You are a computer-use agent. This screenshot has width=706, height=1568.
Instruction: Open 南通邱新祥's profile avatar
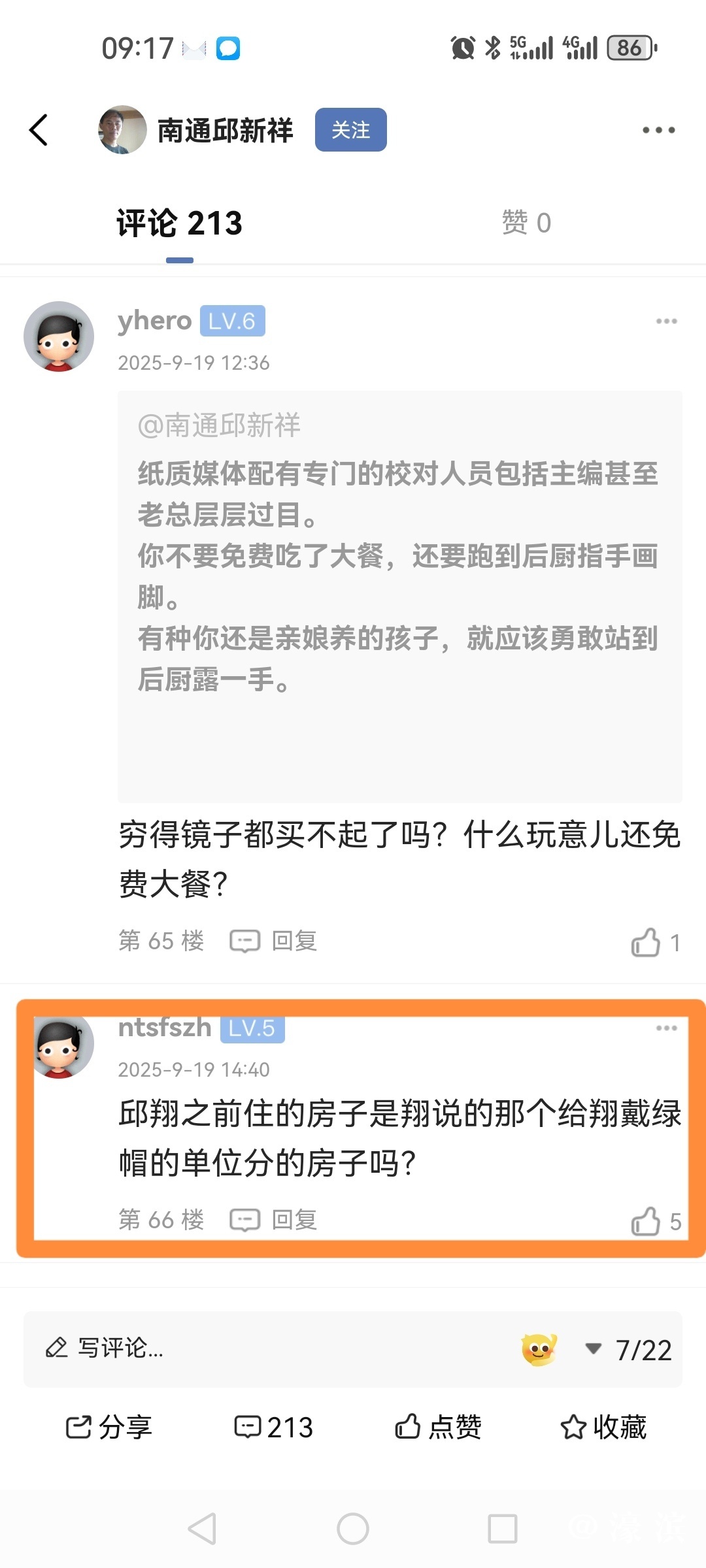[122, 130]
